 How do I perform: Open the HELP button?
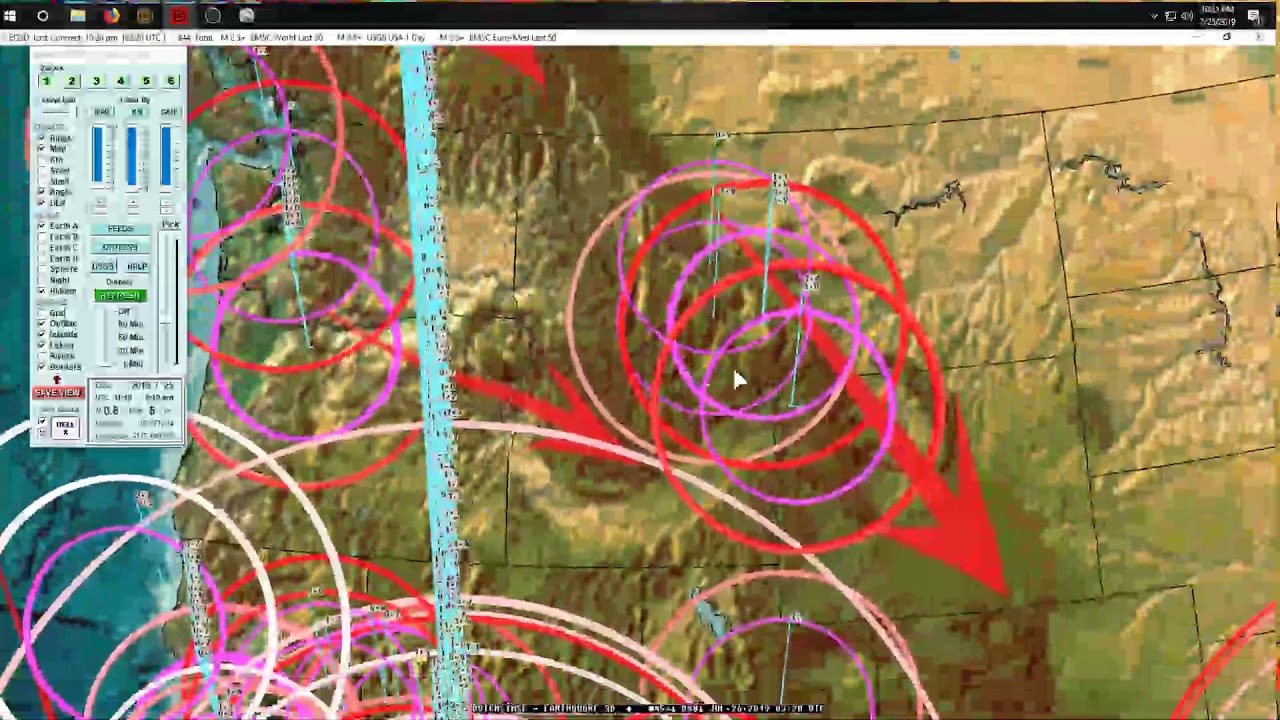point(137,266)
